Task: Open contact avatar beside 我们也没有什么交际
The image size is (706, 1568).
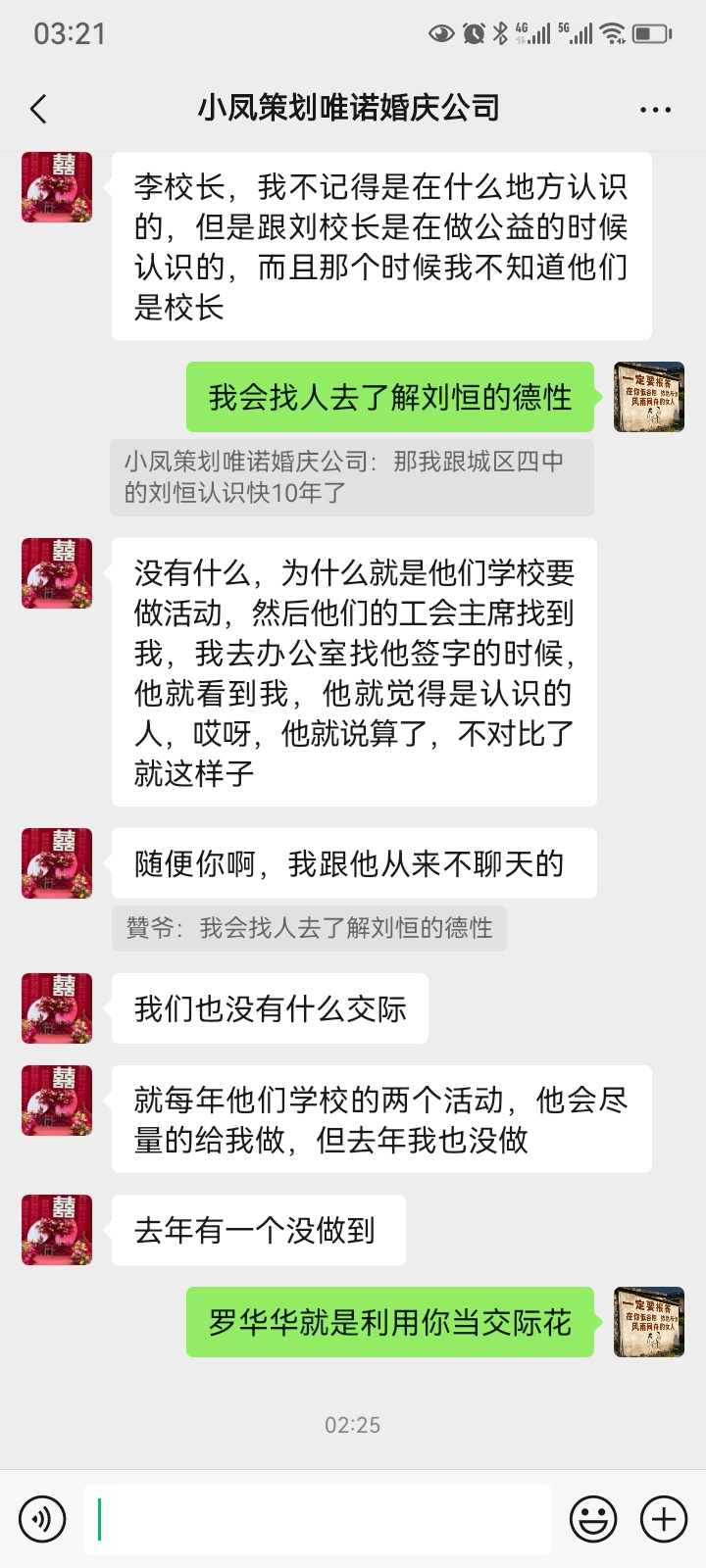Action: pyautogui.click(x=57, y=1008)
